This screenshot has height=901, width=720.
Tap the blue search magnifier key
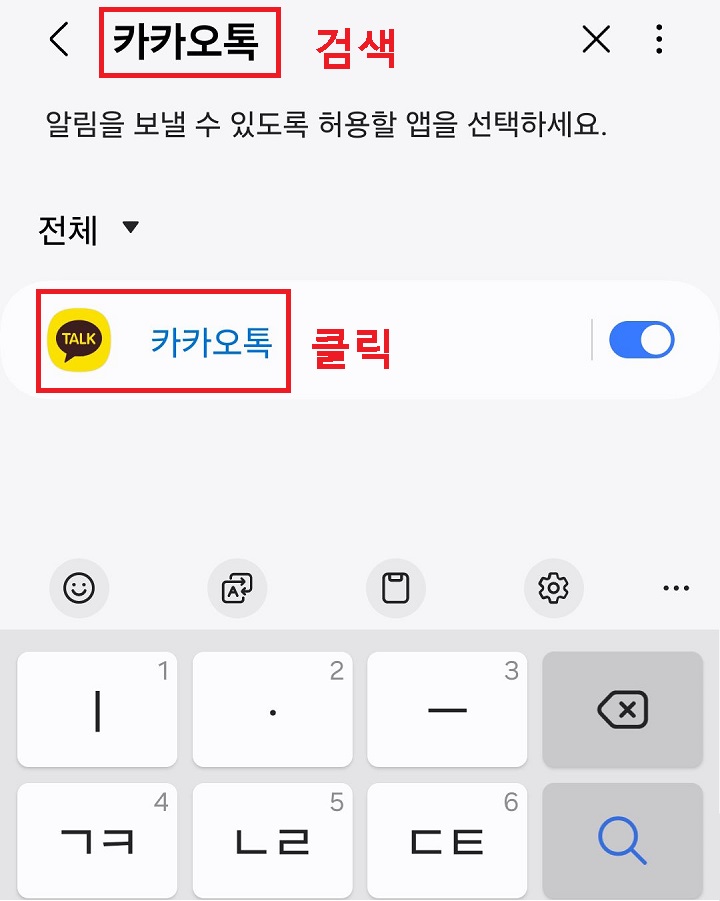coord(622,840)
